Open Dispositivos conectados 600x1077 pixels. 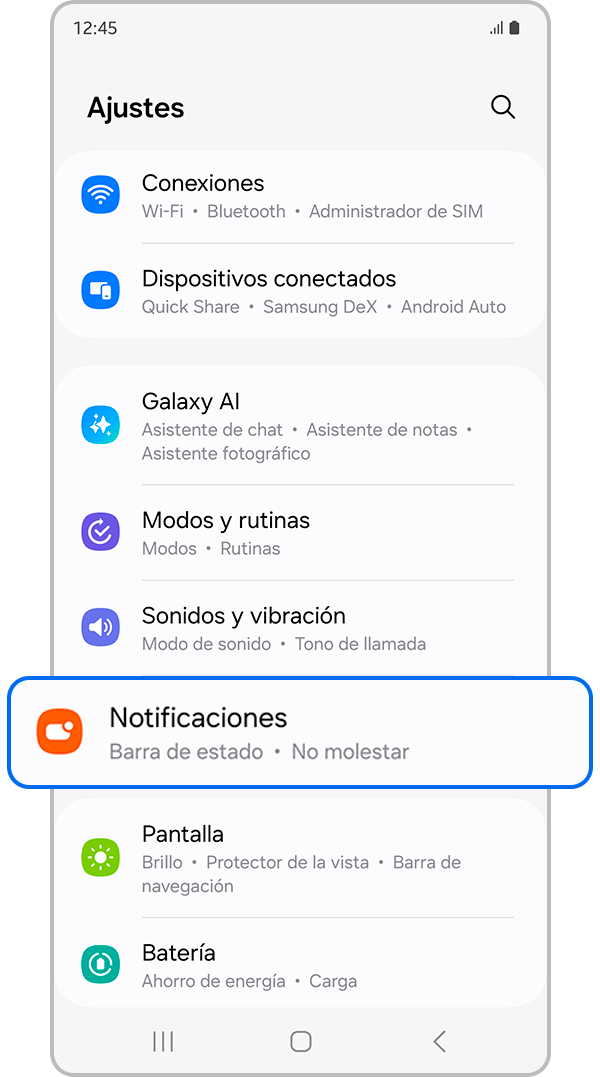[x=300, y=291]
